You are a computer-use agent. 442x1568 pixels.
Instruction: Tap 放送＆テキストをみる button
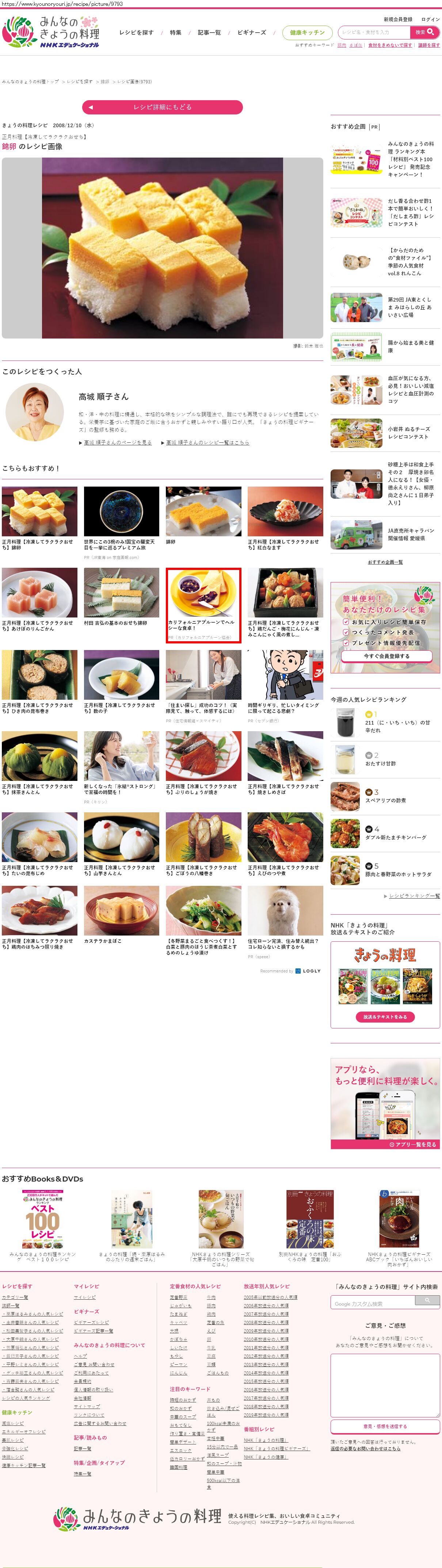385,1017
